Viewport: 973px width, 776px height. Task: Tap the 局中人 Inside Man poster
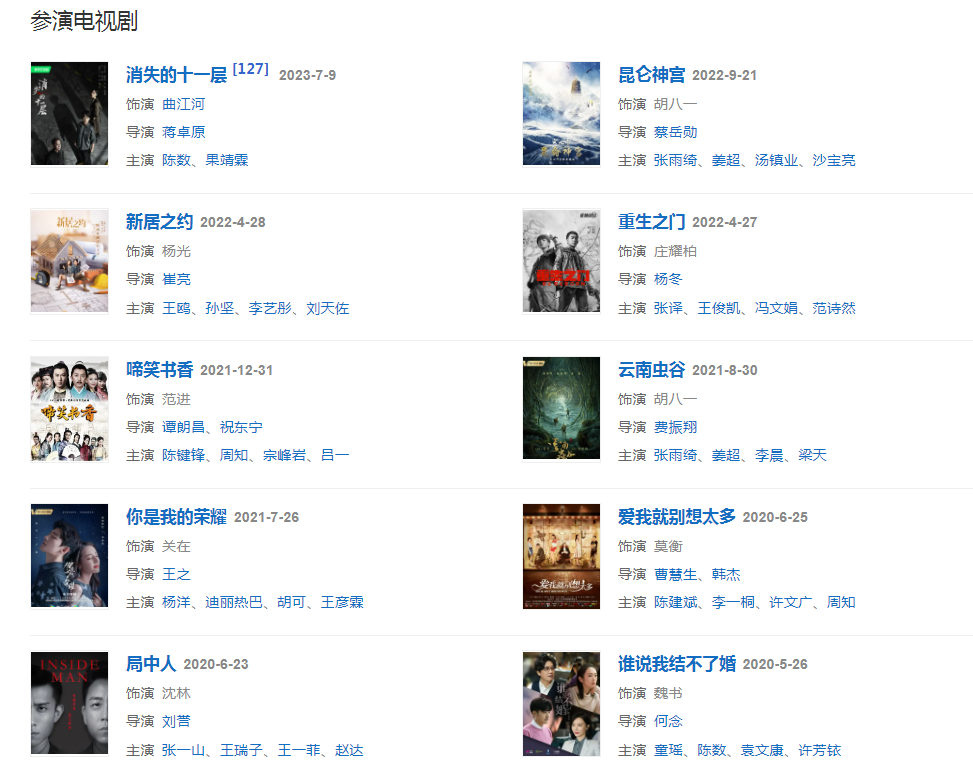coord(69,702)
